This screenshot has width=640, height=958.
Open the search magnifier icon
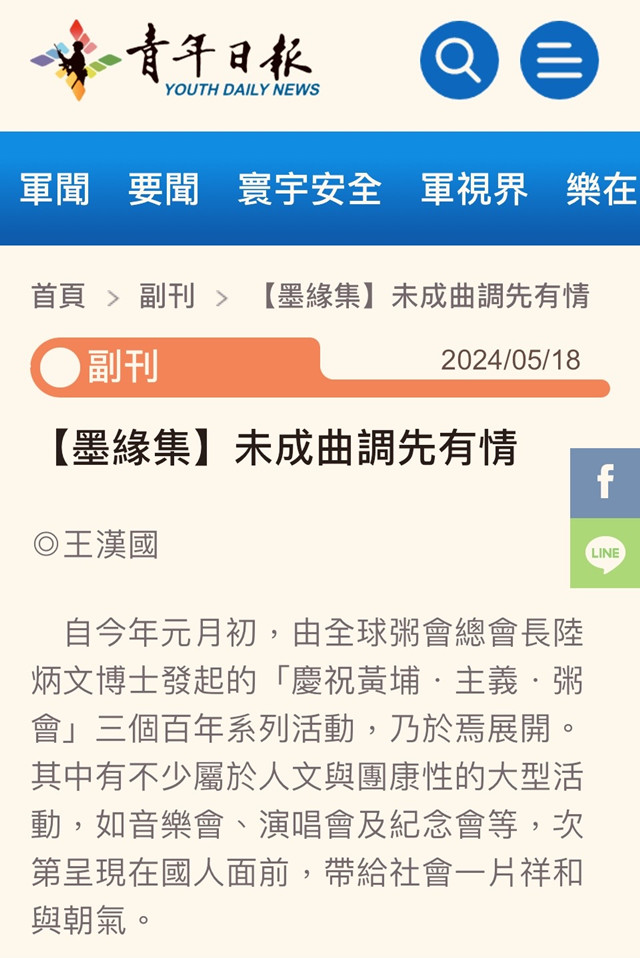[459, 60]
